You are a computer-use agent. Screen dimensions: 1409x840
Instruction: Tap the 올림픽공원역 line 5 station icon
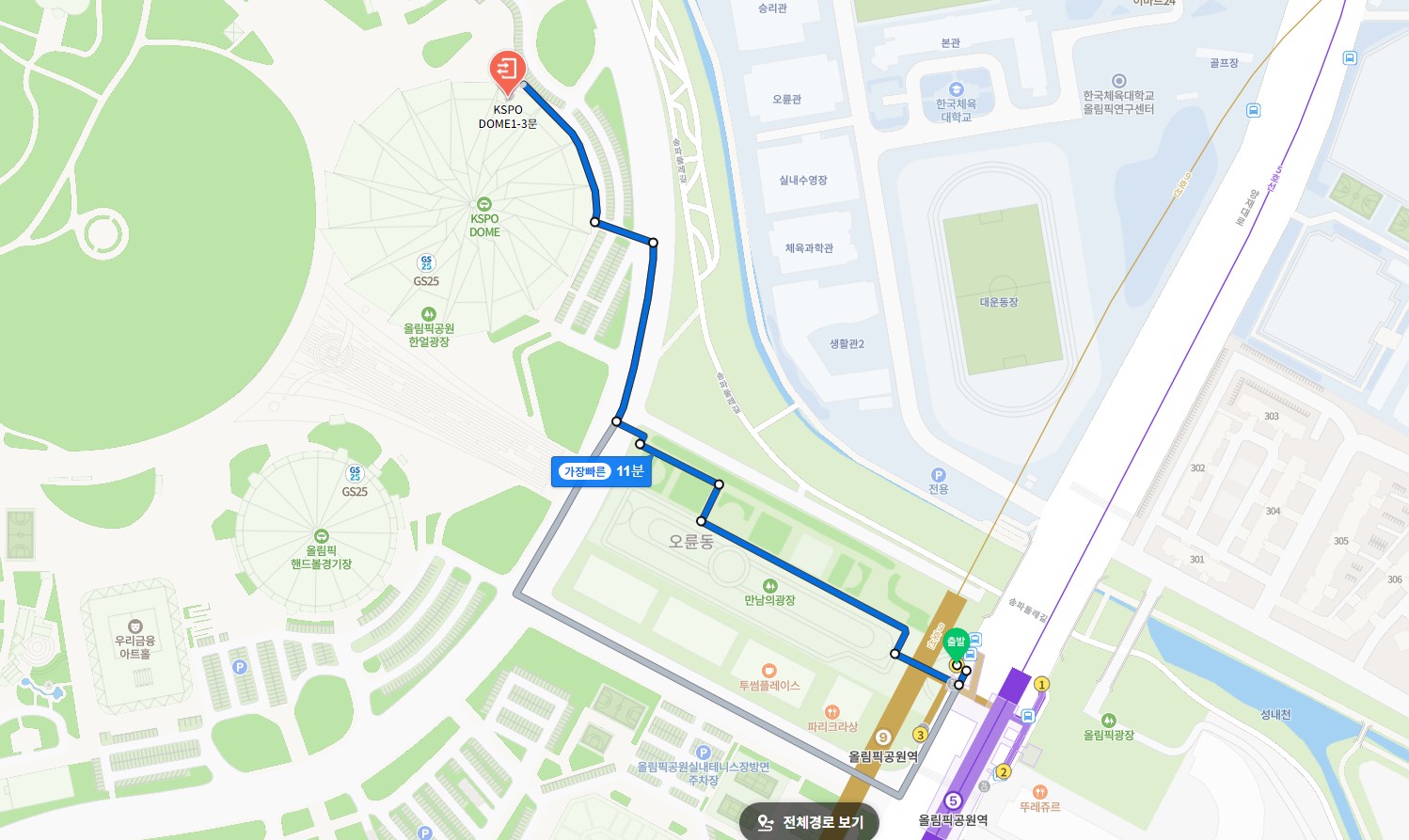(952, 800)
